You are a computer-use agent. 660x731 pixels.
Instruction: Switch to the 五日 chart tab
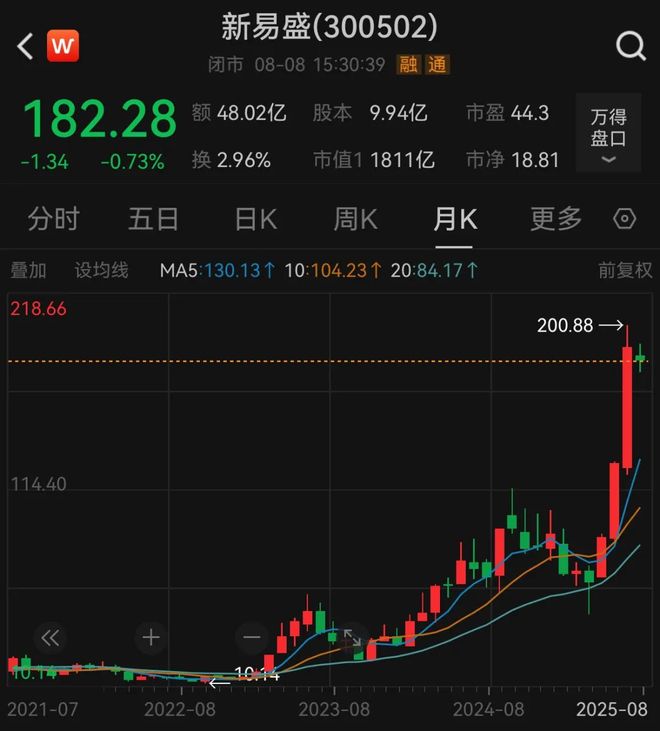point(153,219)
